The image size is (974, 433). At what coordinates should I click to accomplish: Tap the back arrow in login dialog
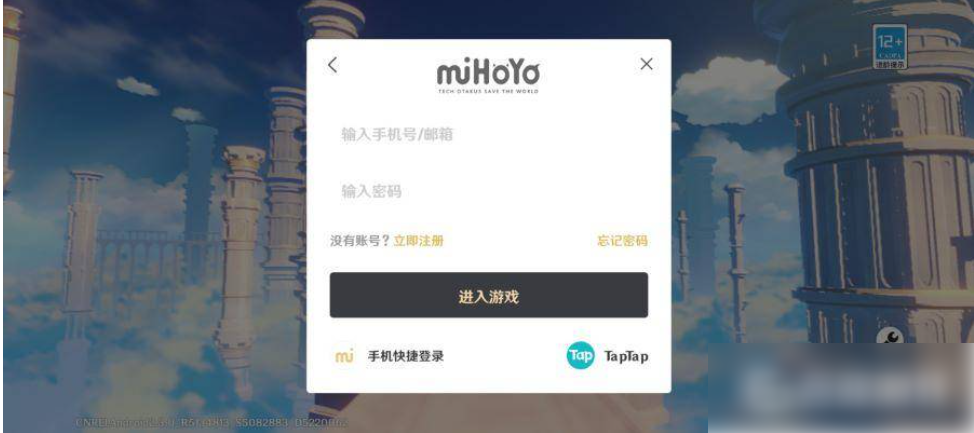(x=333, y=65)
